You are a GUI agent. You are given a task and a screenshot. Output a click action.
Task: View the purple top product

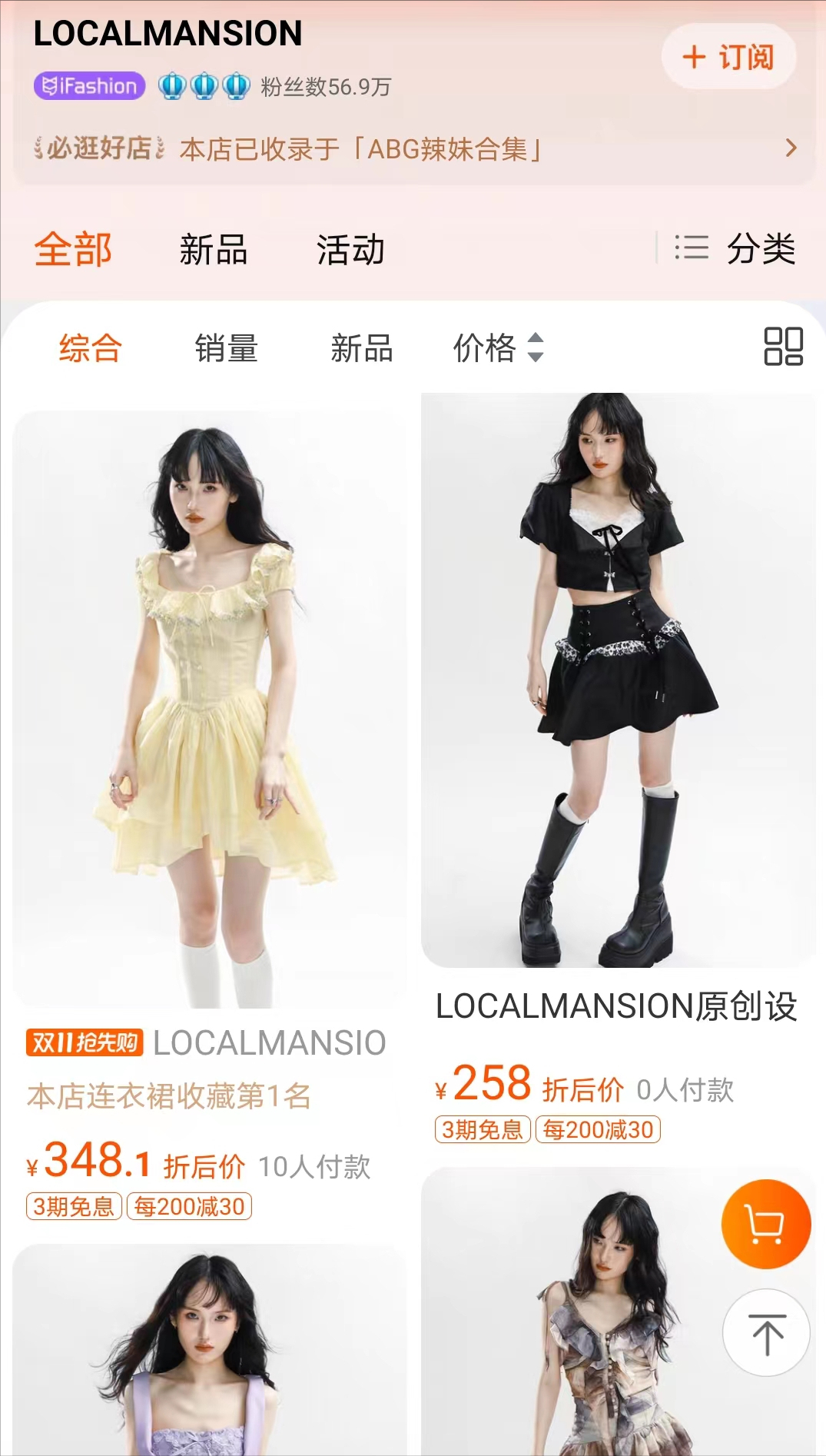[x=209, y=1353]
